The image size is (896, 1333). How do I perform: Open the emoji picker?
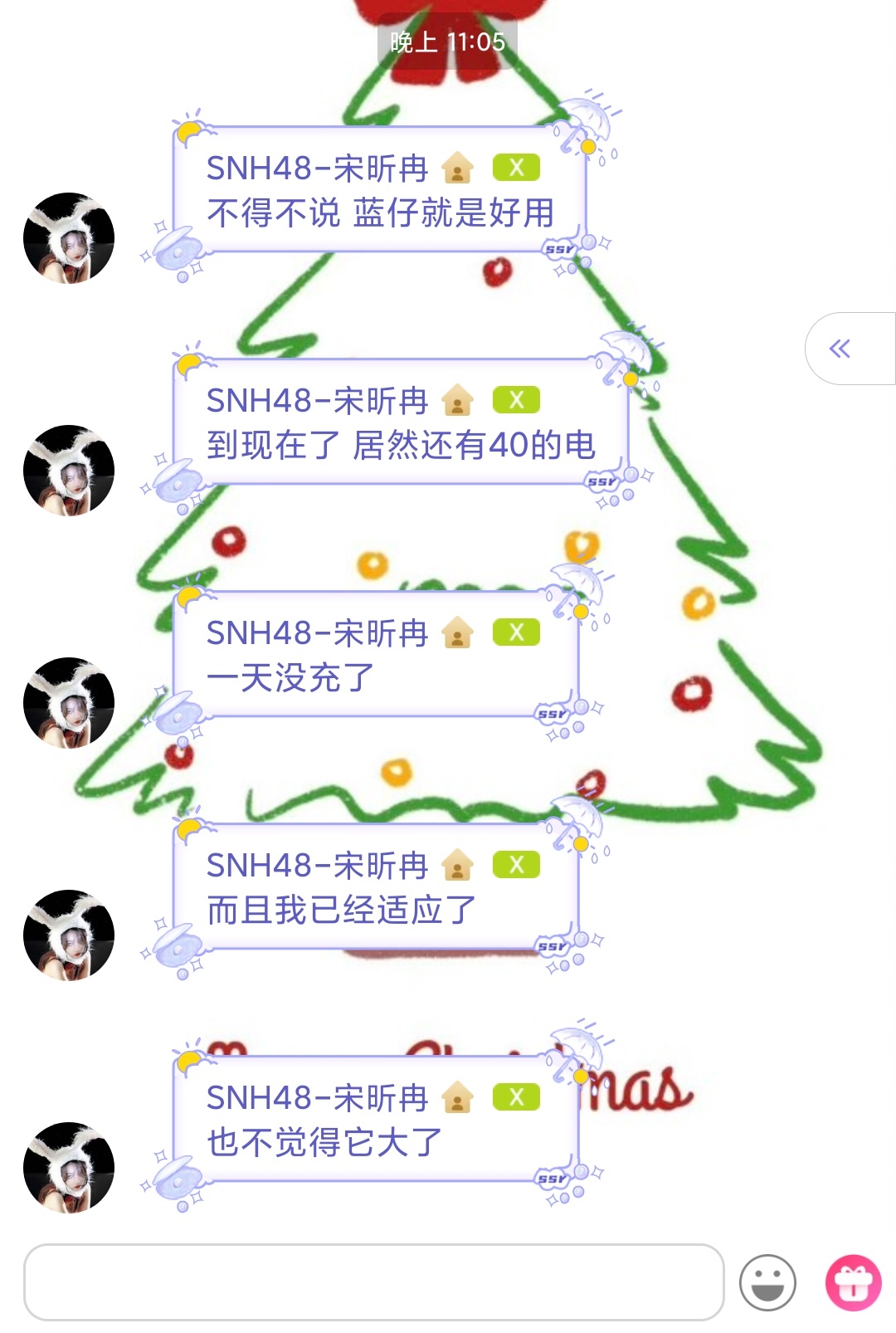click(x=767, y=1282)
